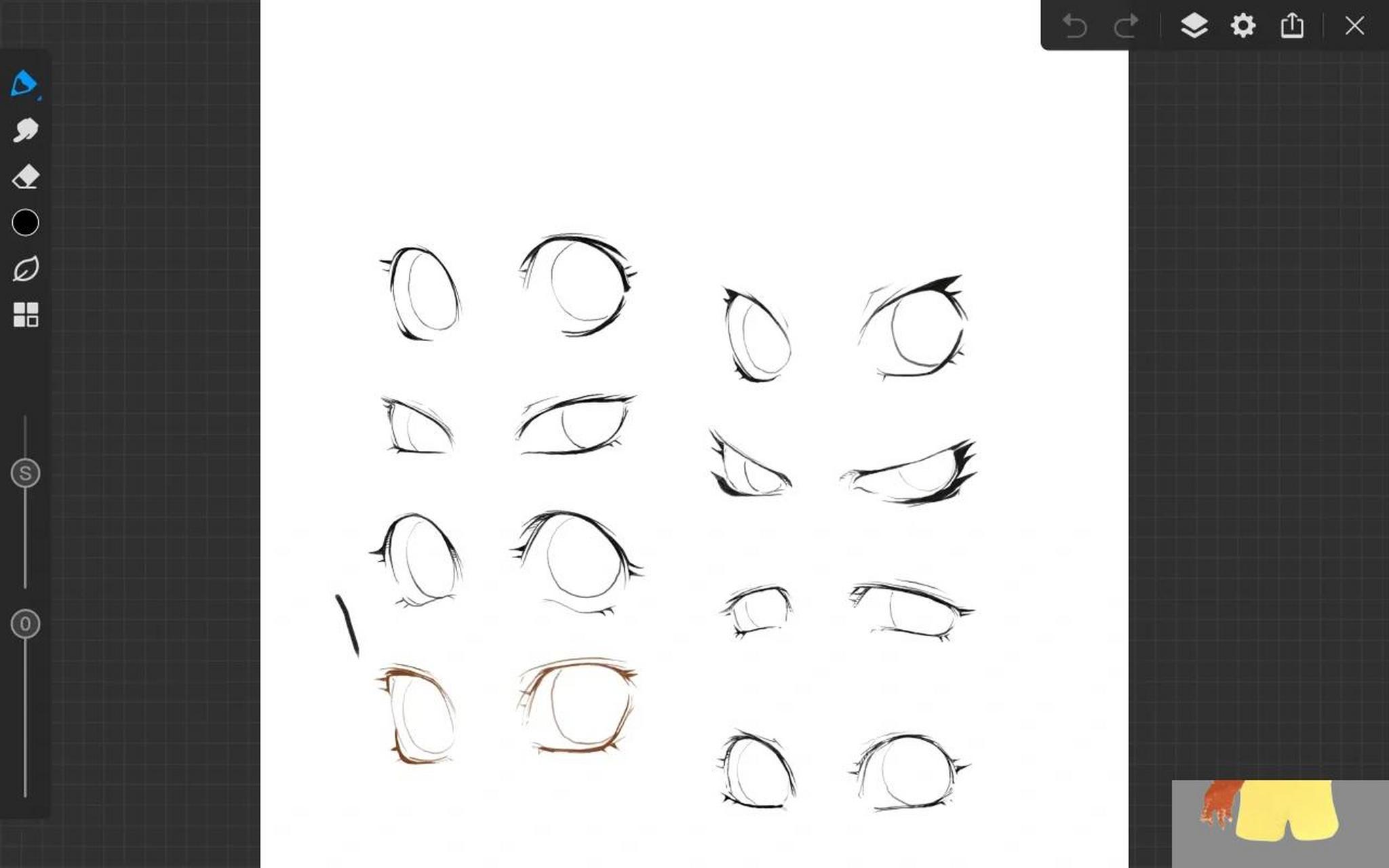Tap the opacity O slider
1389x868 pixels.
[x=25, y=623]
